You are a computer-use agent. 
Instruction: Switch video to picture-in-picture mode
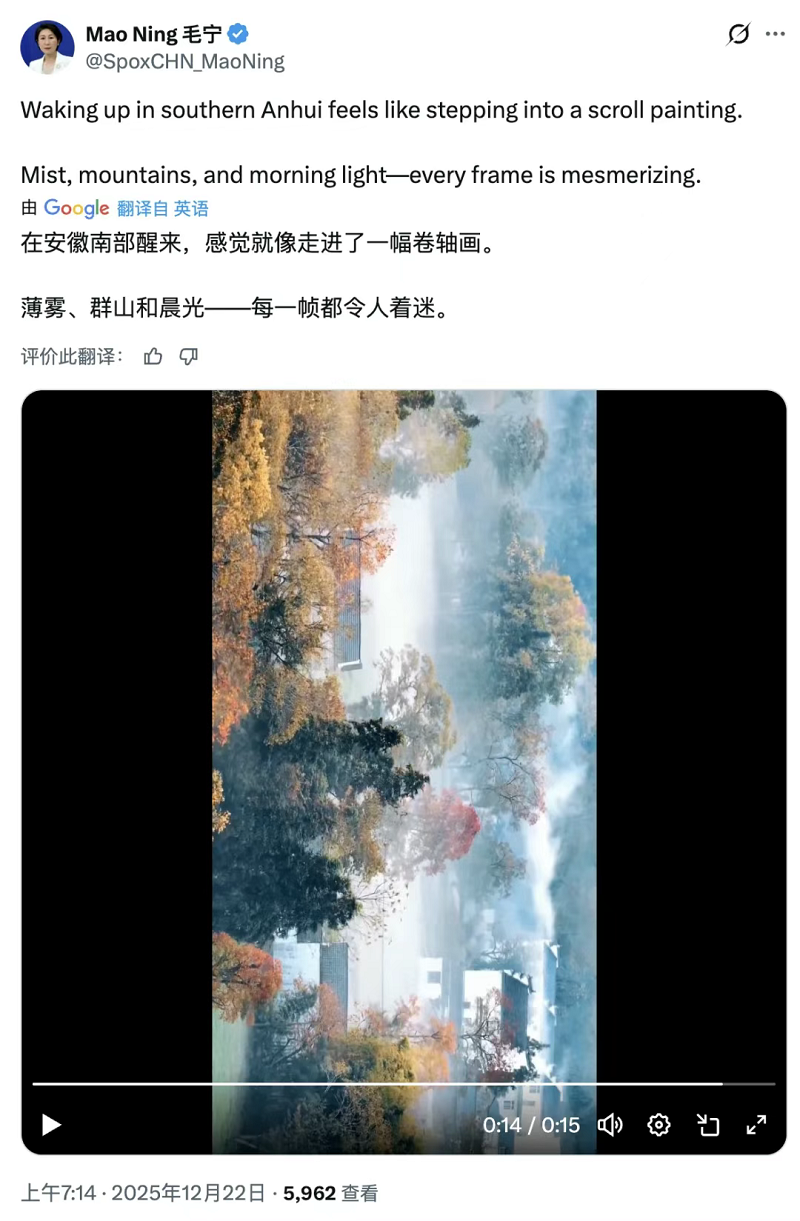click(x=708, y=1125)
